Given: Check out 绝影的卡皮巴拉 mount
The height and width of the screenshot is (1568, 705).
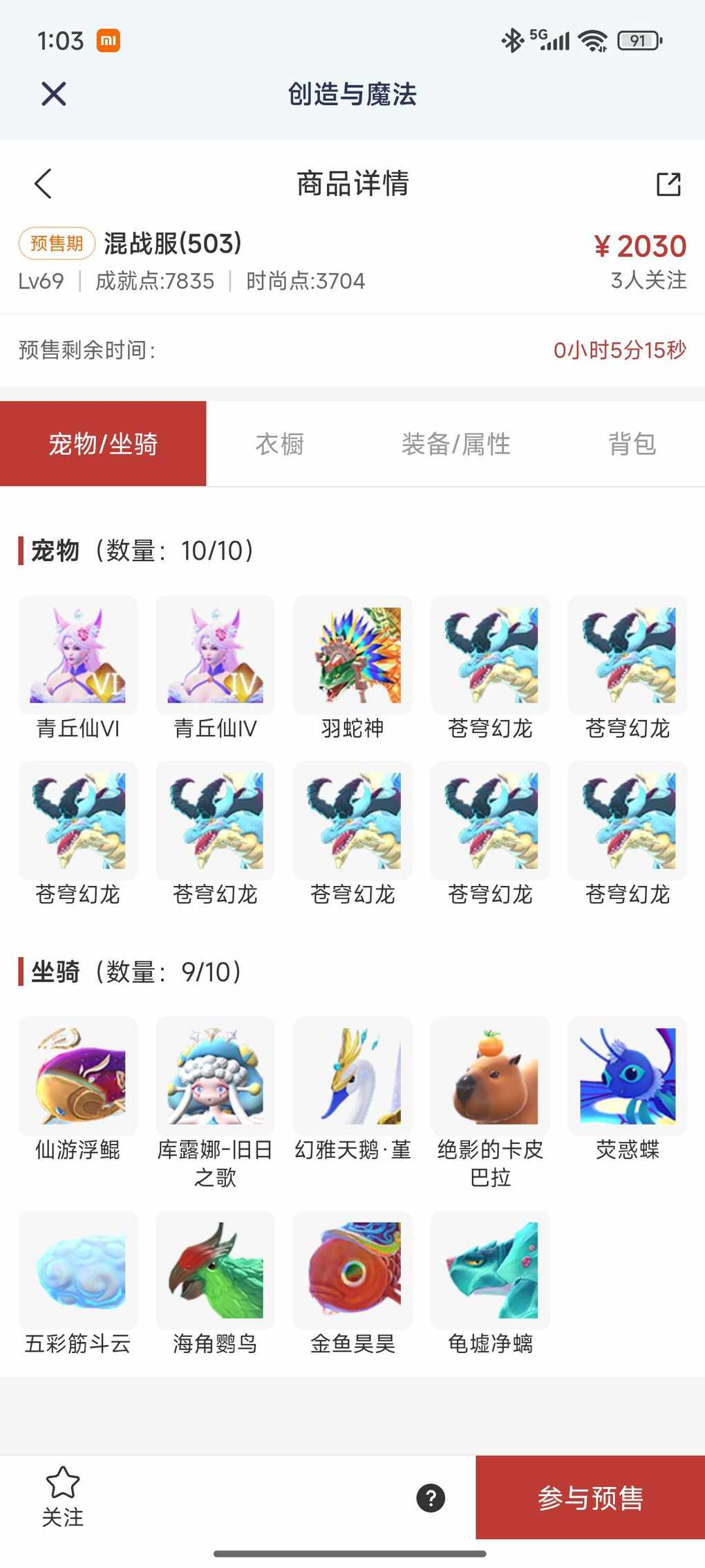Looking at the screenshot, I should pos(490,1076).
